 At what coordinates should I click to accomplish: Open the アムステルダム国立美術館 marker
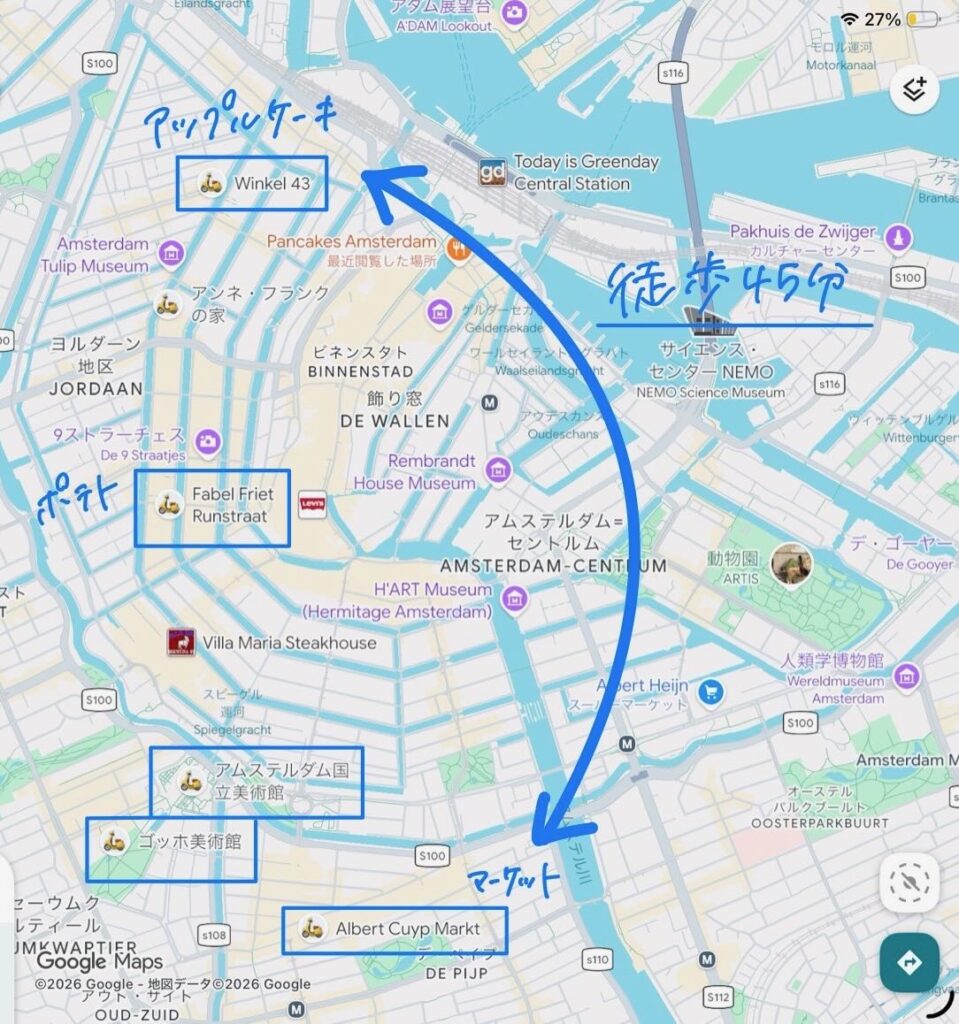pos(190,781)
